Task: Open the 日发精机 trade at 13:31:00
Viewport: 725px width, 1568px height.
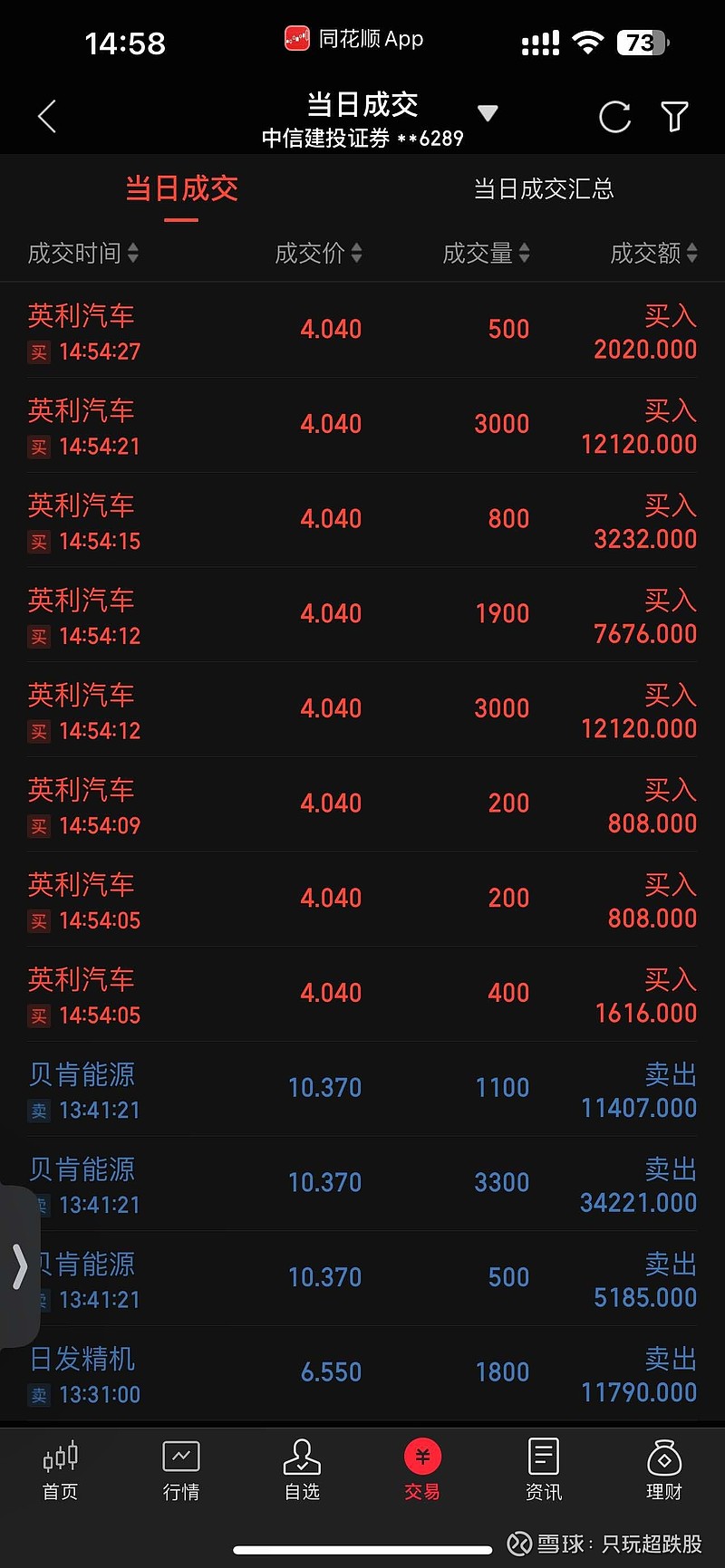Action: click(x=362, y=1374)
